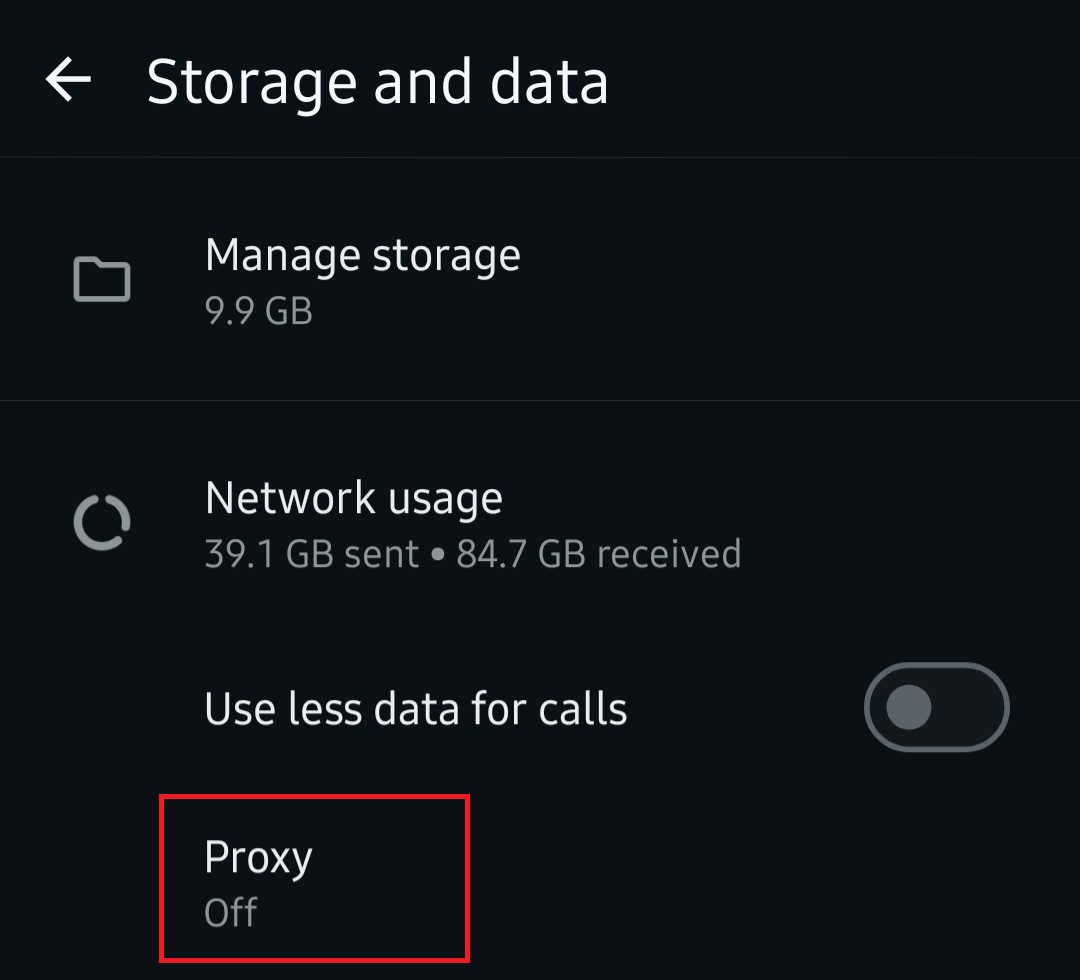Open Network usage details
The height and width of the screenshot is (980, 1080).
tap(472, 523)
